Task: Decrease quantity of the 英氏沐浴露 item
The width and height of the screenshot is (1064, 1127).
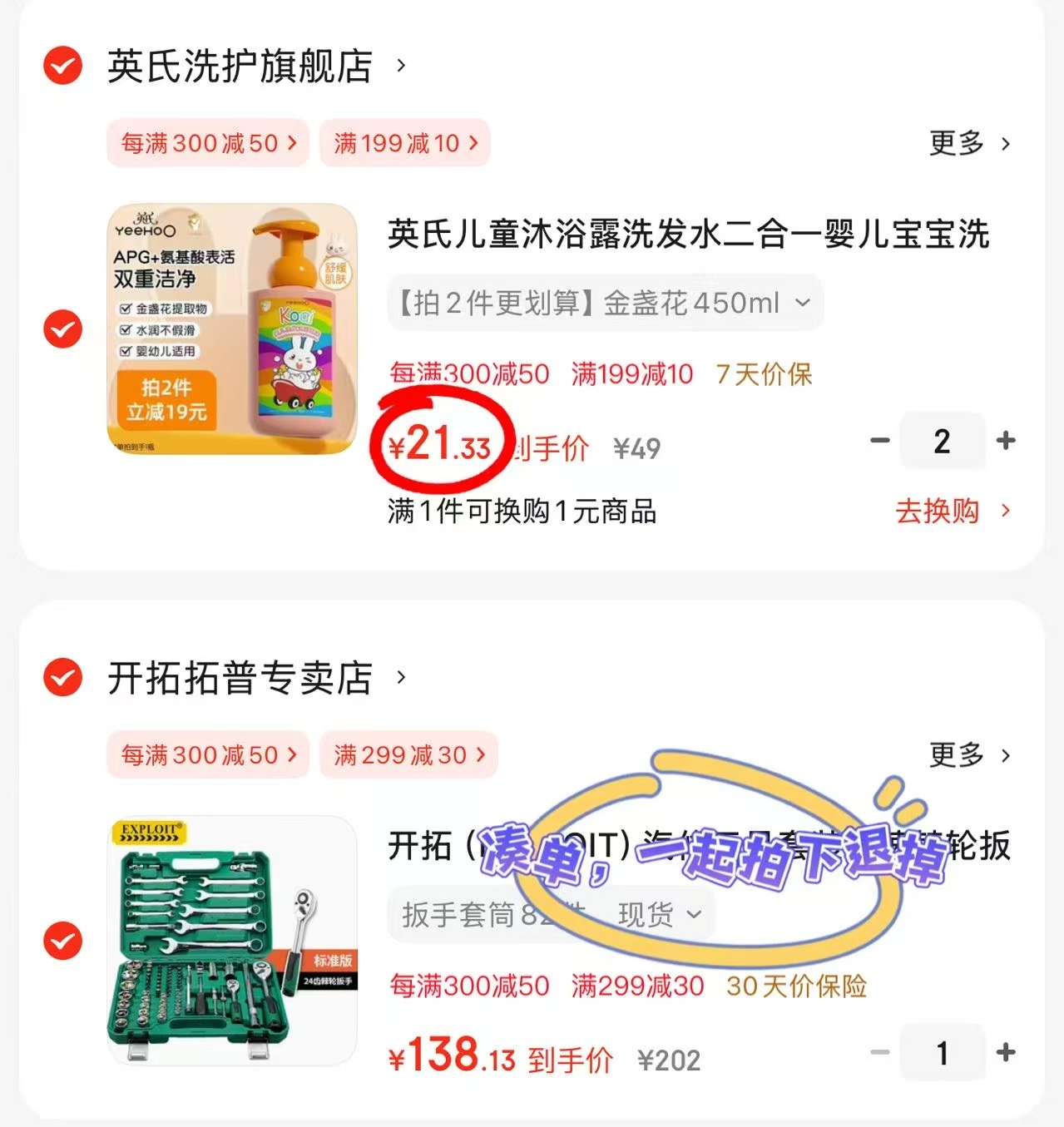Action: pyautogui.click(x=879, y=441)
